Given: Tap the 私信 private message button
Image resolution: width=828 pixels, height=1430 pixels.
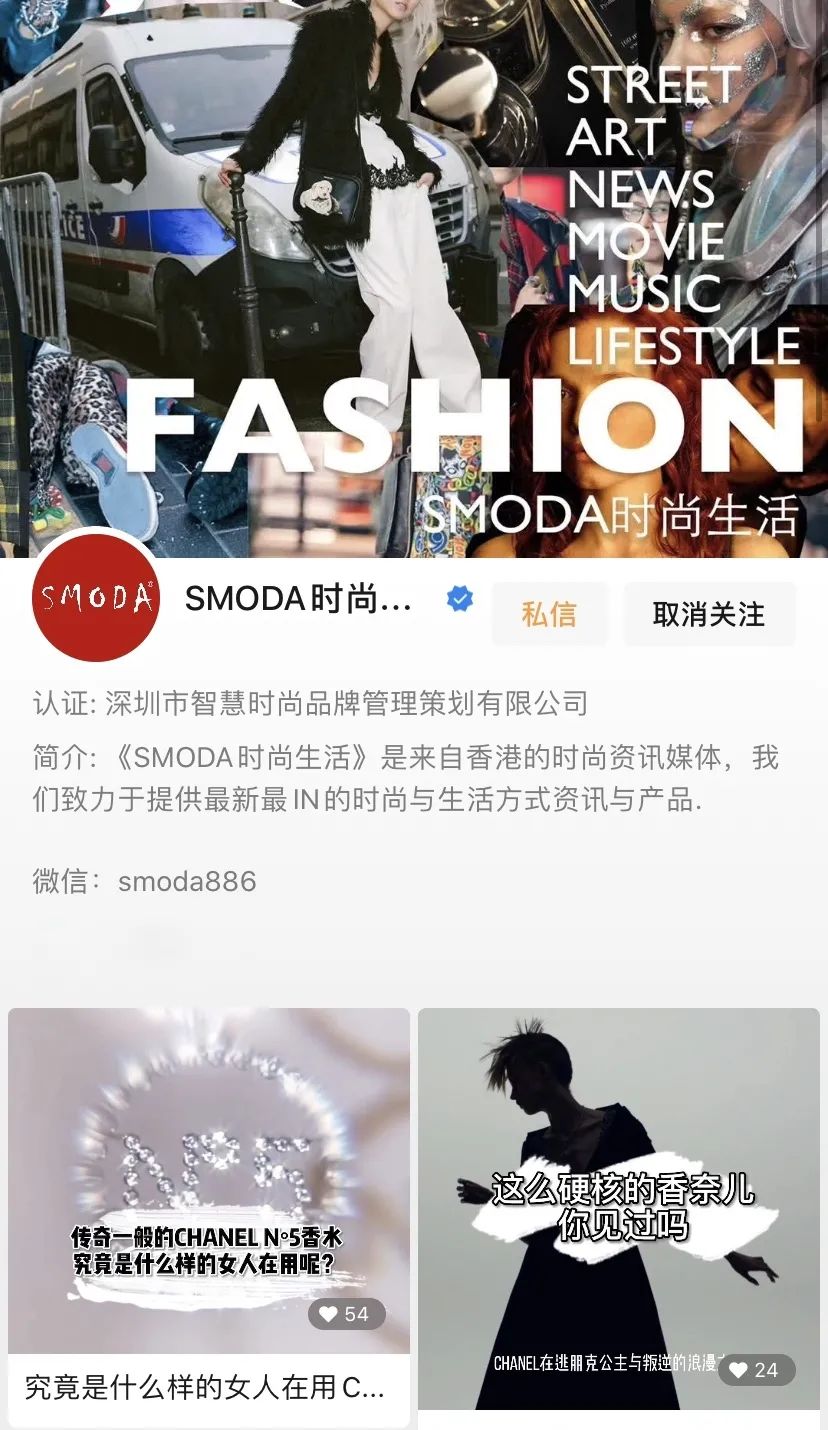Looking at the screenshot, I should (549, 614).
